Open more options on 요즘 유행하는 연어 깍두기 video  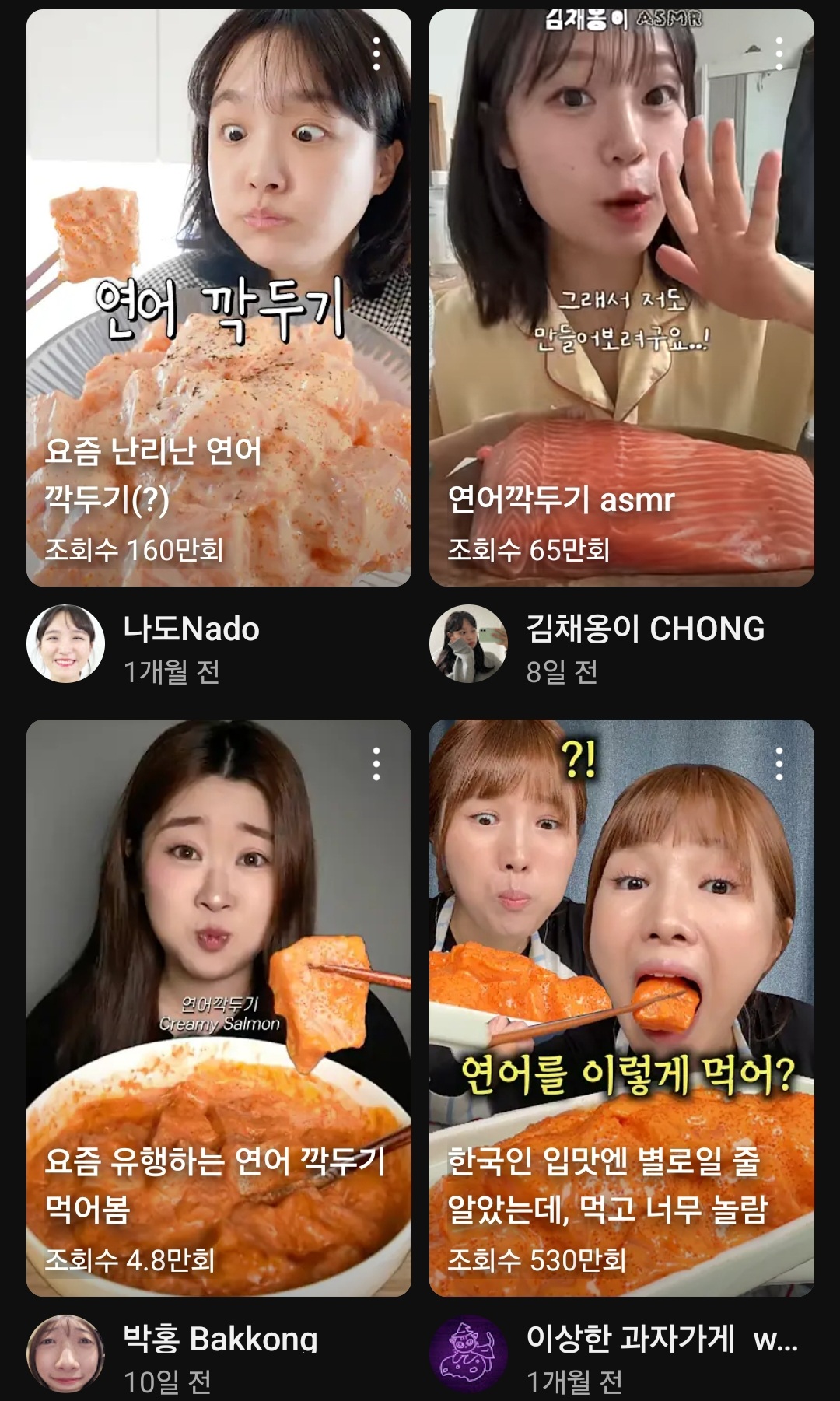[x=376, y=764]
